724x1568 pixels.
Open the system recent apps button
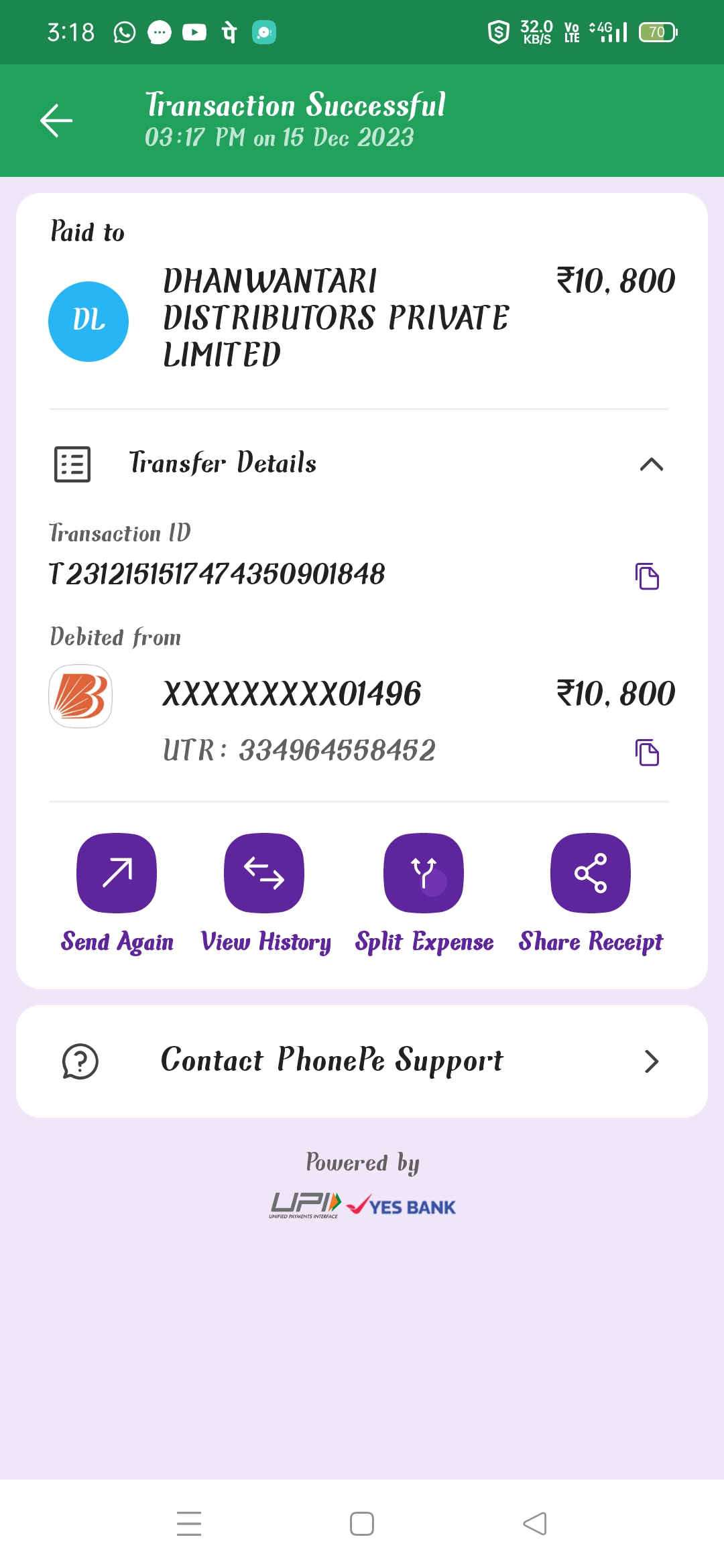[x=189, y=1524]
